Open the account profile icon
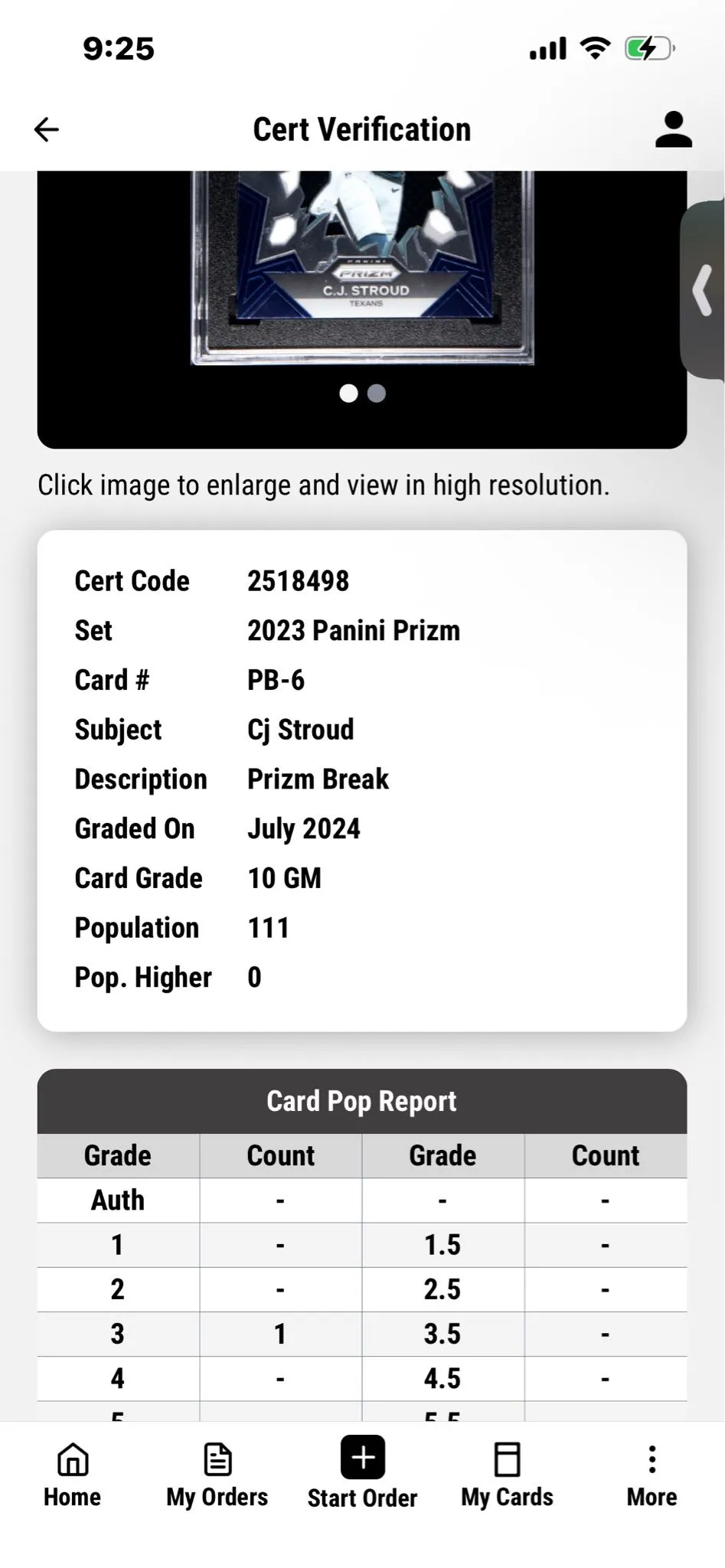 pyautogui.click(x=674, y=129)
